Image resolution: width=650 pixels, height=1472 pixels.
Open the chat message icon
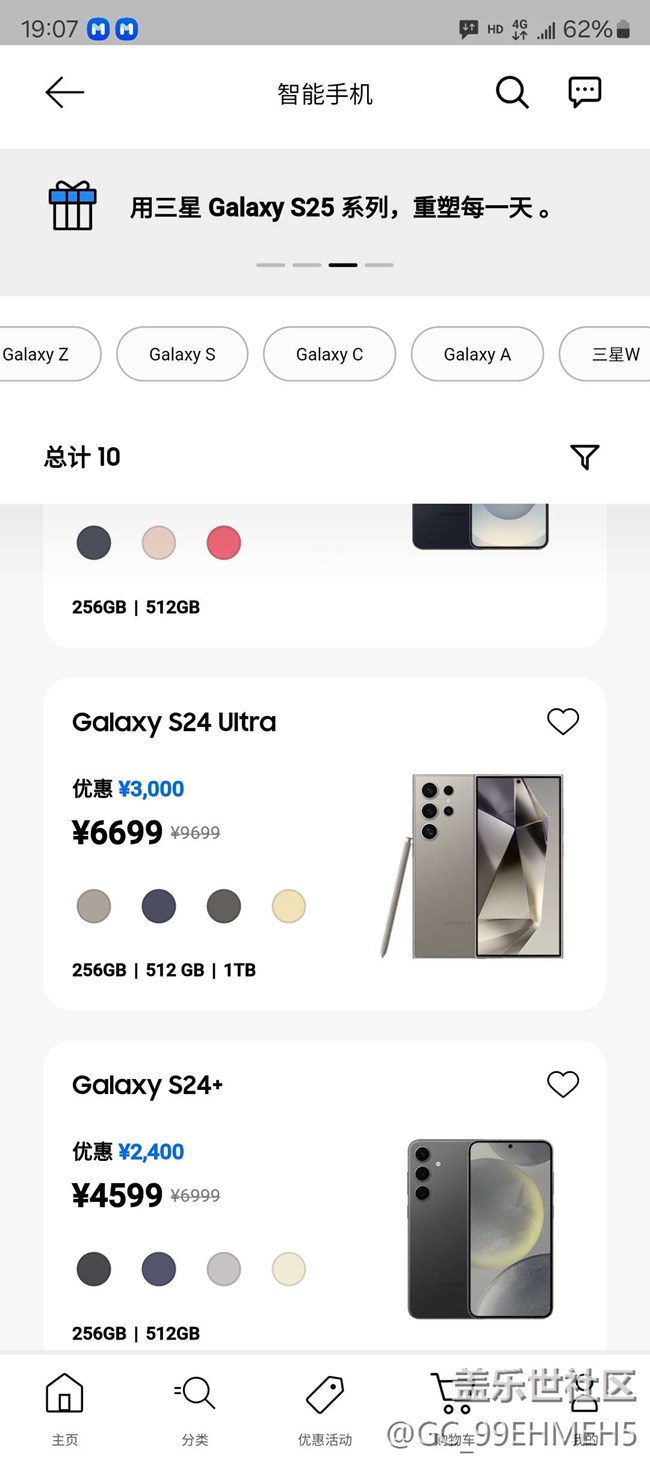tap(585, 92)
